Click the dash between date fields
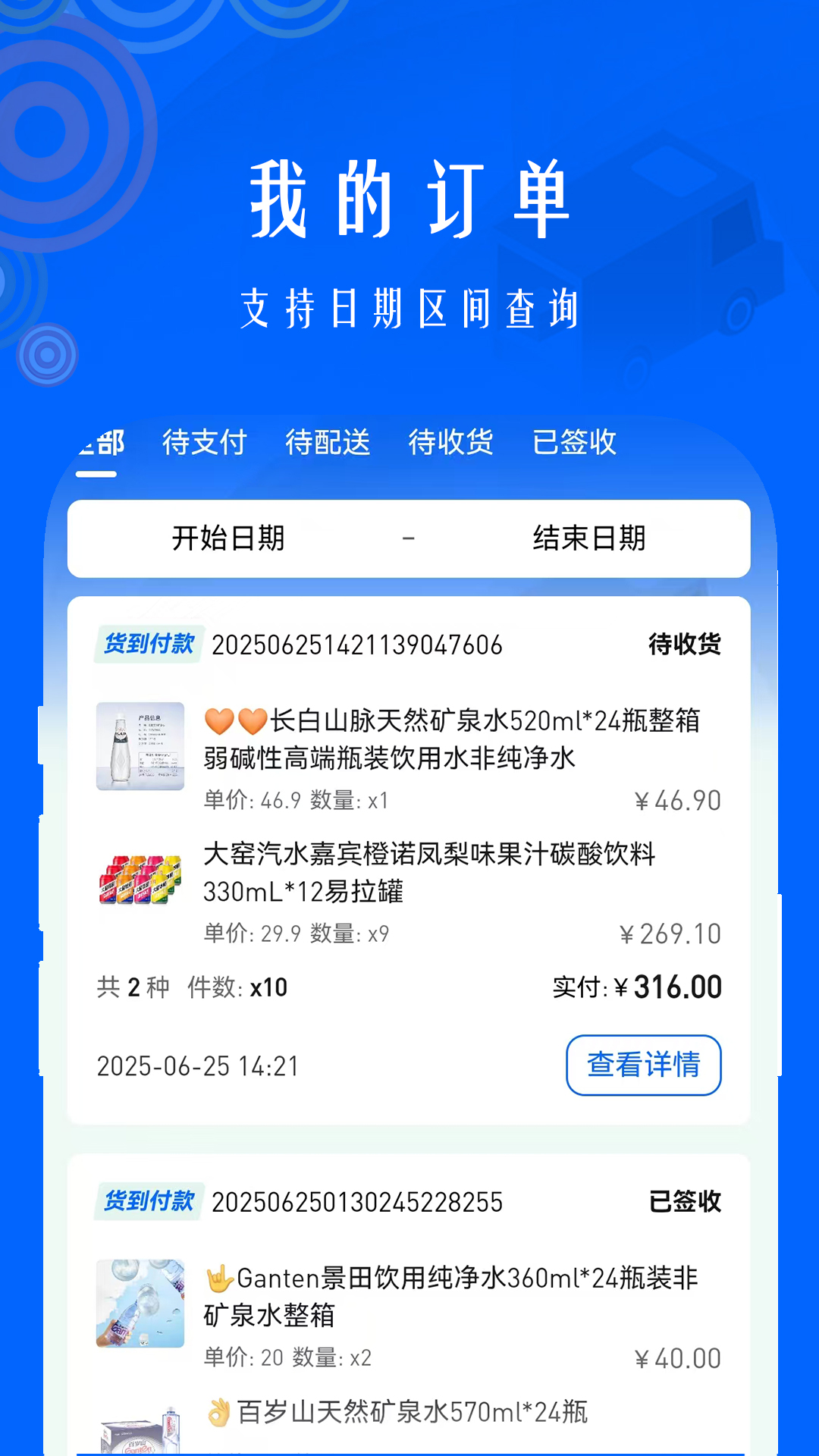 (x=408, y=538)
